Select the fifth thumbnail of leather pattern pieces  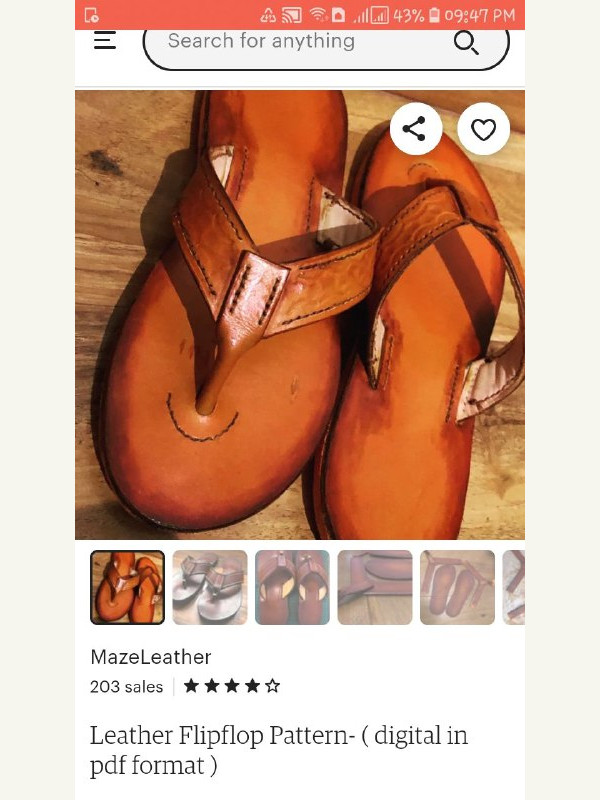tap(457, 587)
